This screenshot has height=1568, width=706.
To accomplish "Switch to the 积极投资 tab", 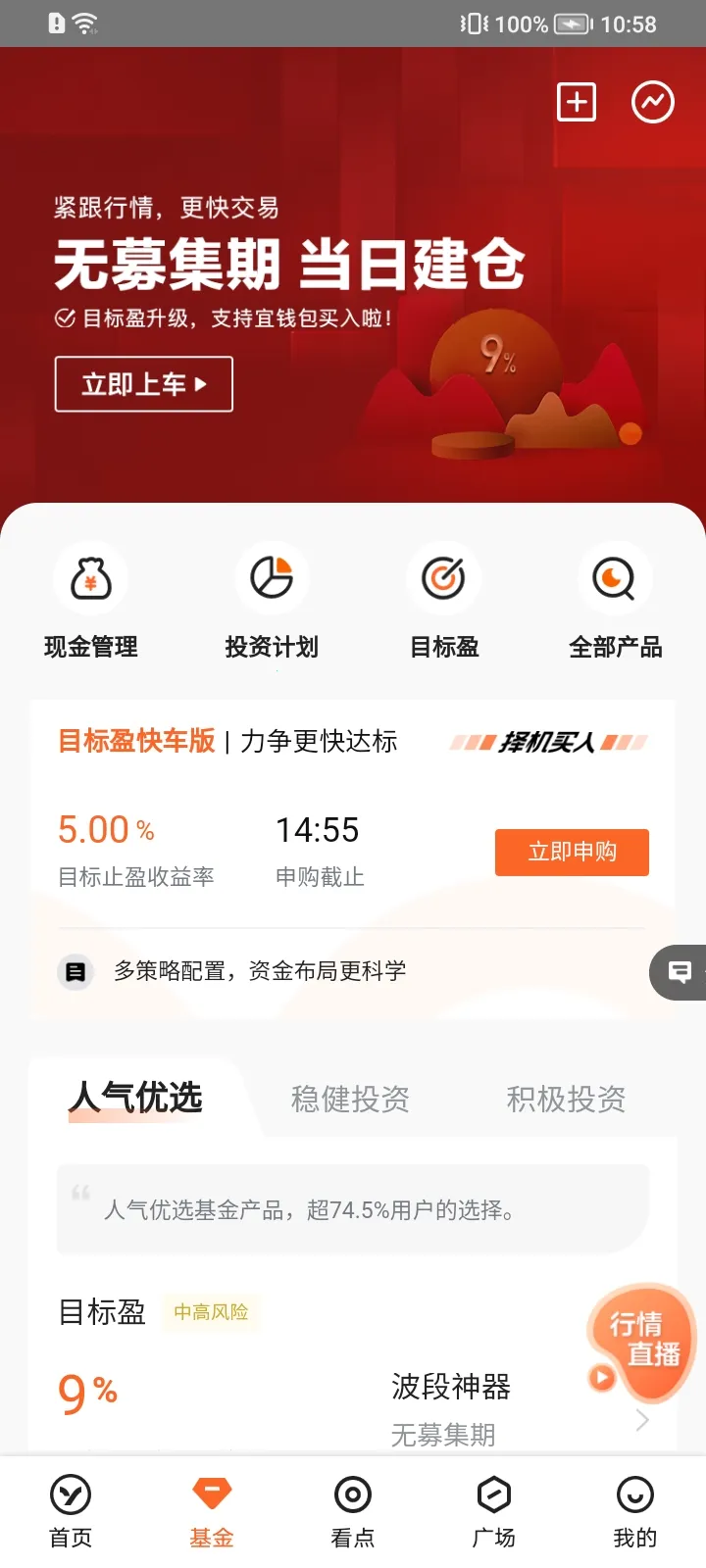I will pyautogui.click(x=565, y=1100).
